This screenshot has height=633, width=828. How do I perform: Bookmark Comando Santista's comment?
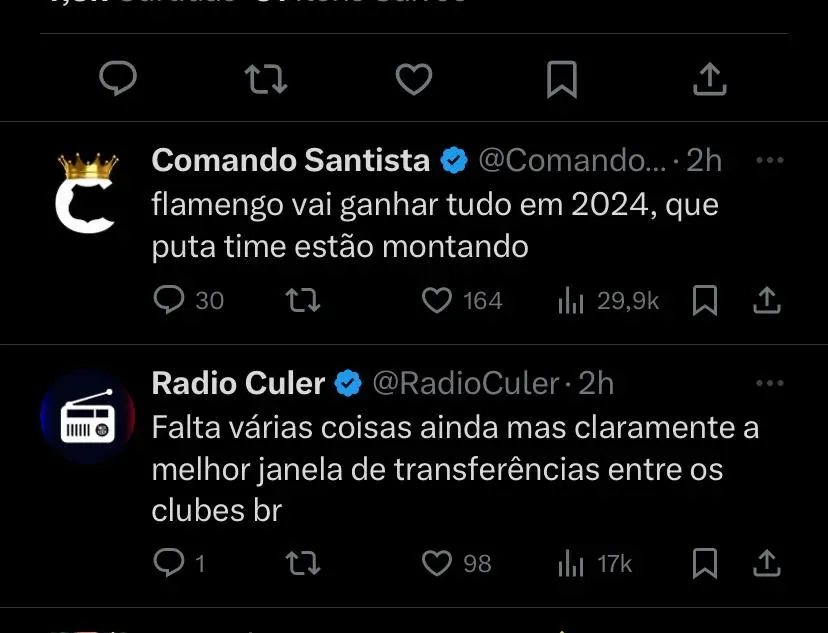(x=705, y=300)
